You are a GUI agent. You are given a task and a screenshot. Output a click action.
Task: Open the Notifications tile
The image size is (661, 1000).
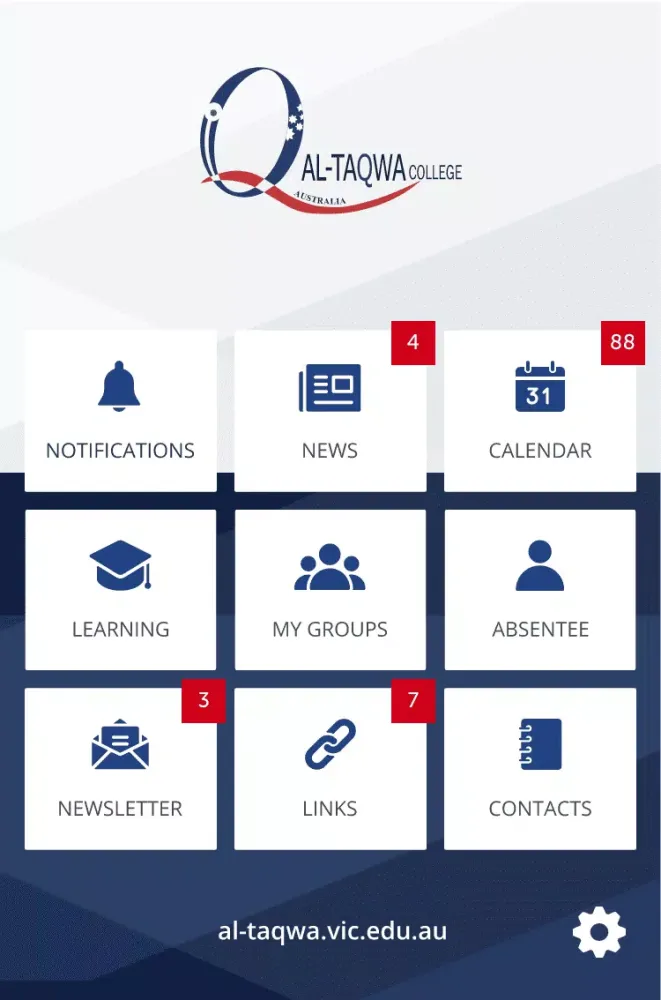[x=120, y=411]
